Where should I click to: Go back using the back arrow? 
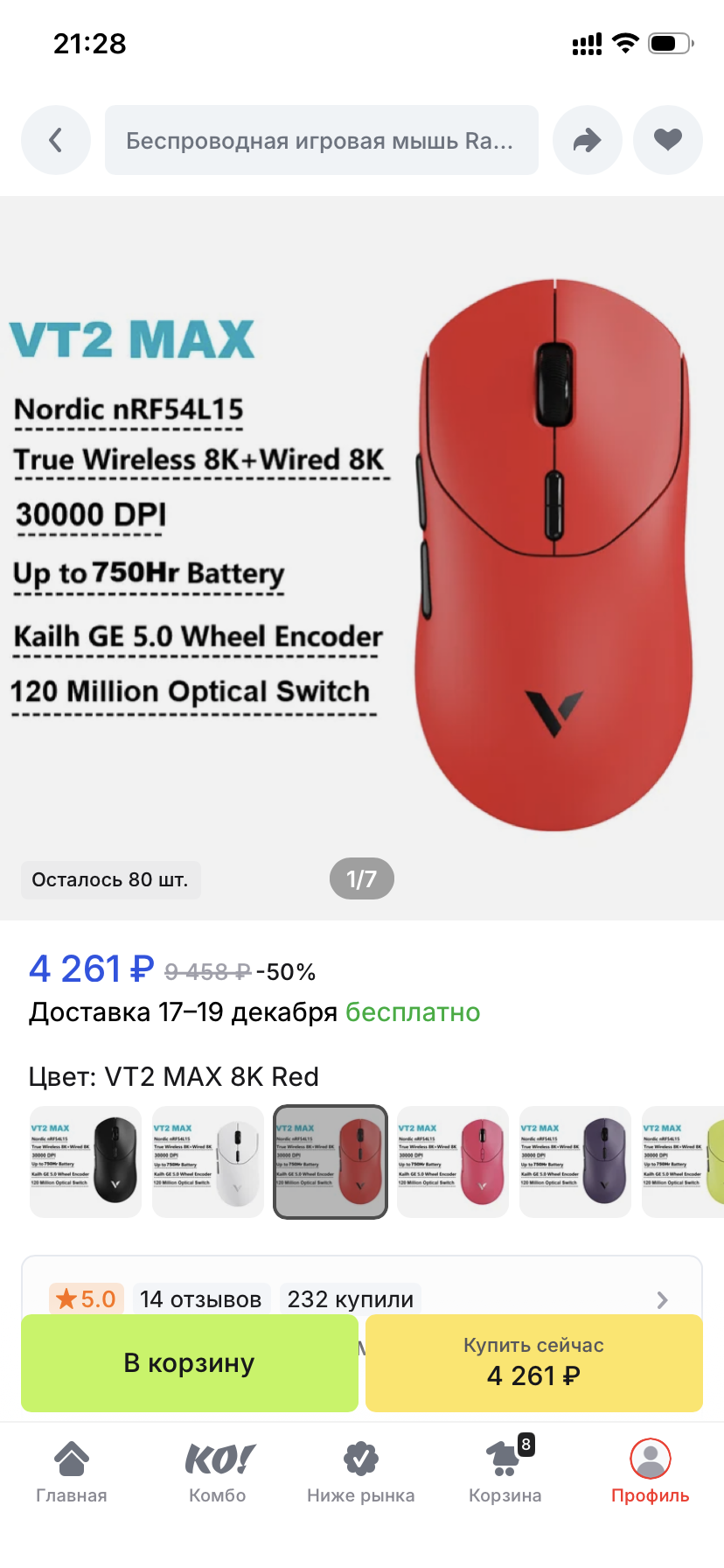[56, 140]
